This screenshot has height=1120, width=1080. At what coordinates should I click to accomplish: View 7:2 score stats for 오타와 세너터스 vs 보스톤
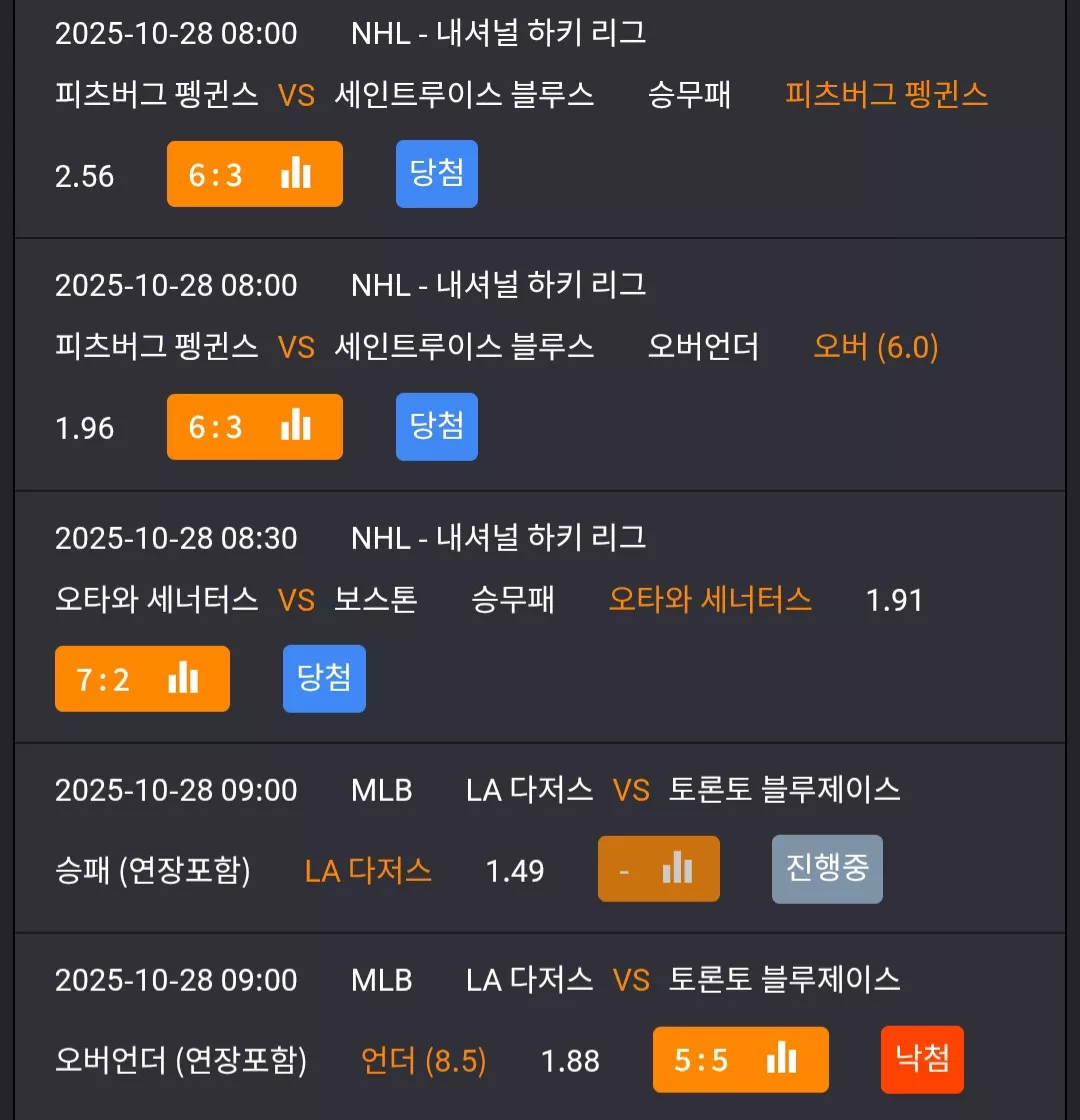coord(142,679)
